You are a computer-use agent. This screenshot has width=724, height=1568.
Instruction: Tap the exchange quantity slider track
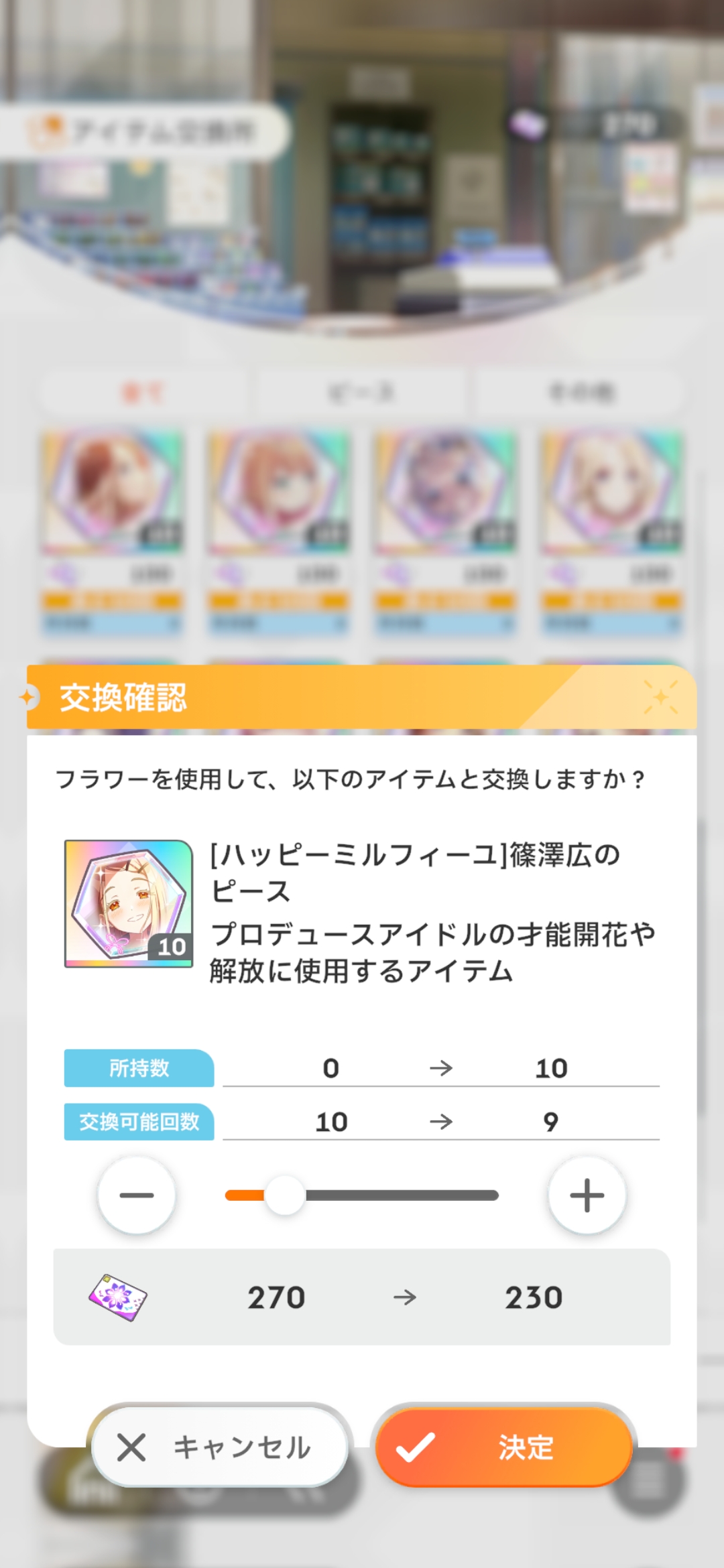pos(362,1195)
